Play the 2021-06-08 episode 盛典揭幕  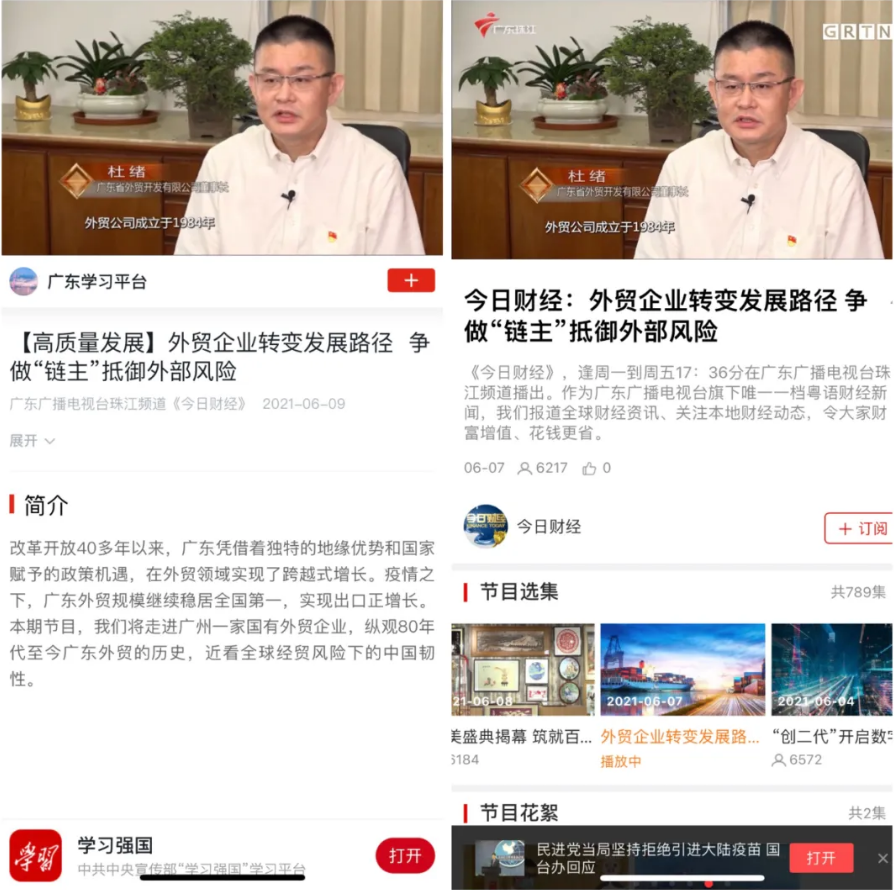click(x=522, y=670)
